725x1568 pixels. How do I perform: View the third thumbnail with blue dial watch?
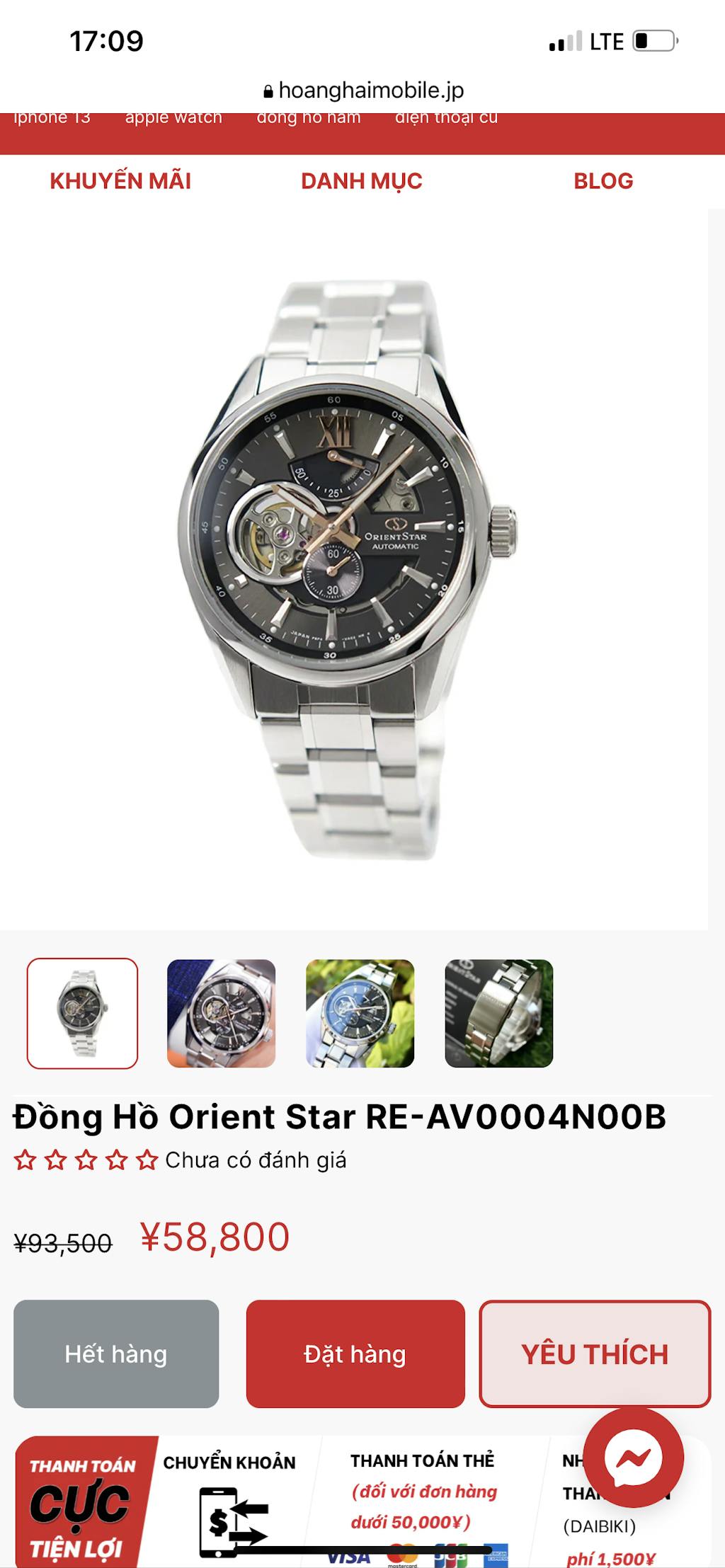pos(360,1013)
